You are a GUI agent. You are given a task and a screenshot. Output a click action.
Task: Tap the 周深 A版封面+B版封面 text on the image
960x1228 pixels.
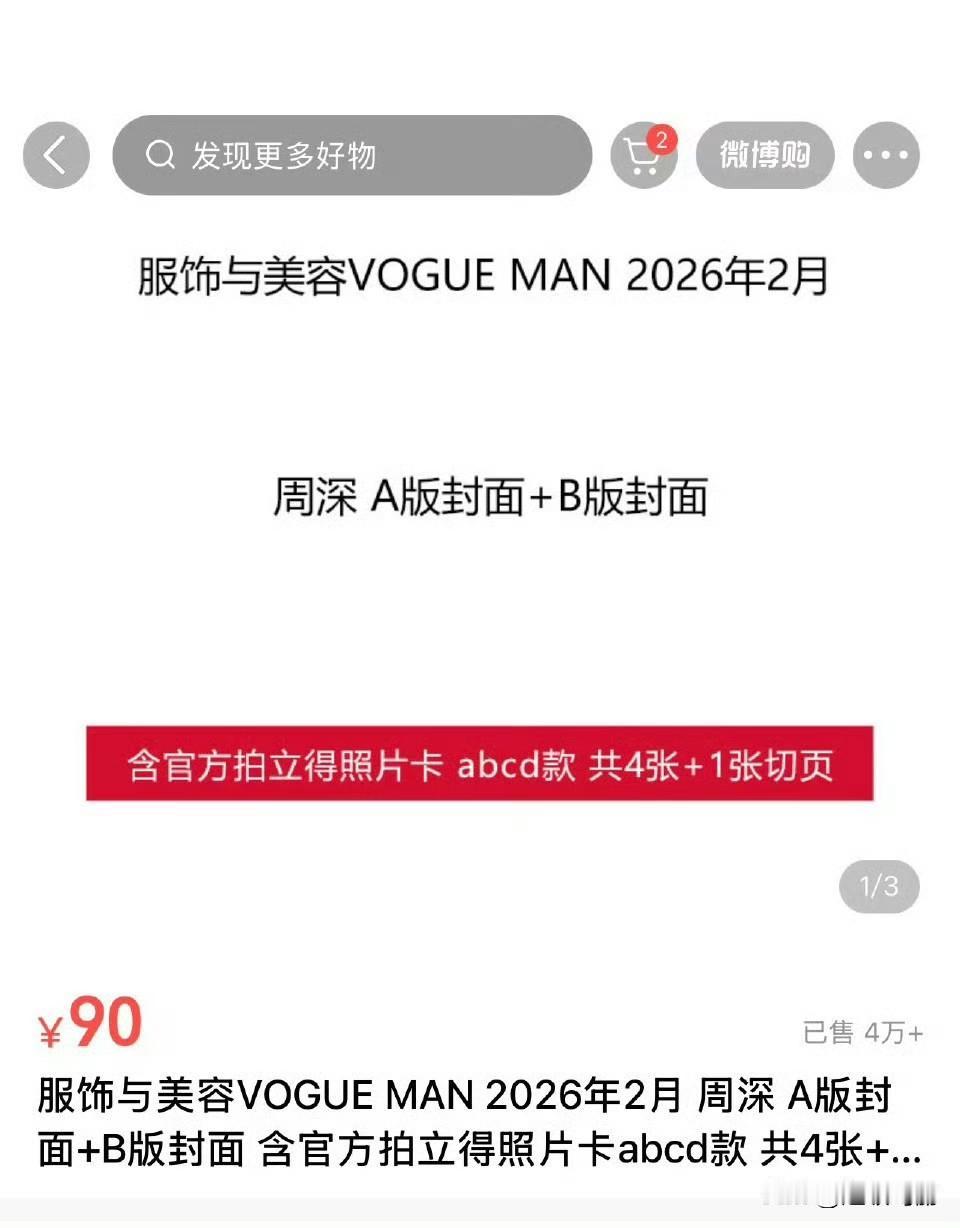491,496
